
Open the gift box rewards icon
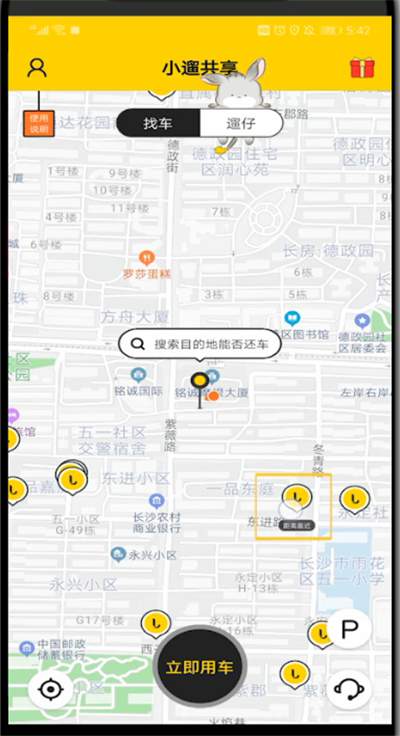[x=362, y=68]
